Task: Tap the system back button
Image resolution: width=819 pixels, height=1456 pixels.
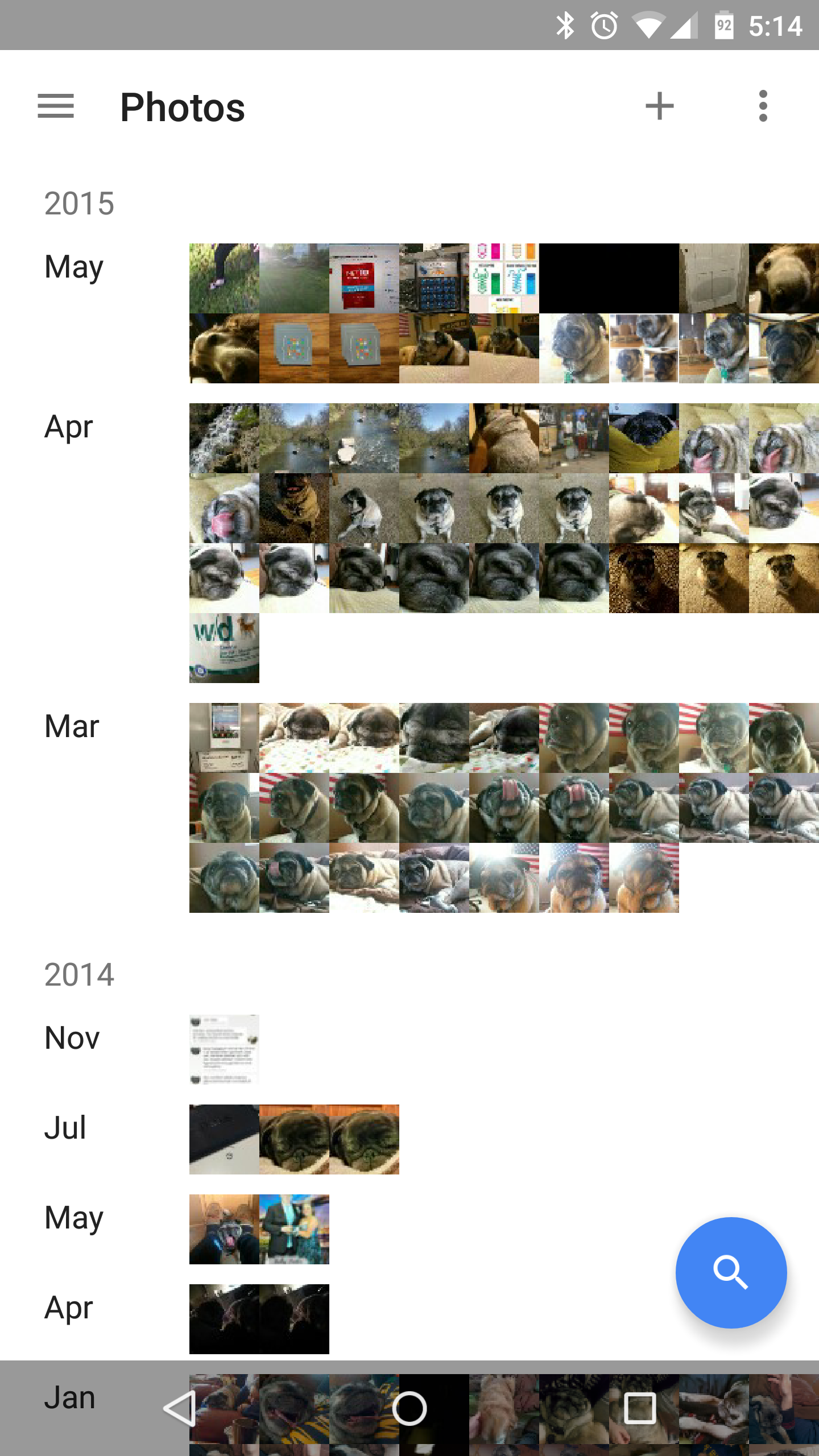Action: tap(180, 1408)
